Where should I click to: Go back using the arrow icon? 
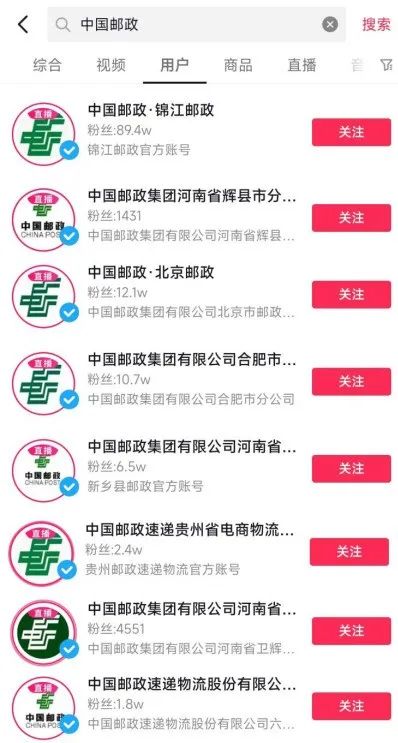pos(23,24)
